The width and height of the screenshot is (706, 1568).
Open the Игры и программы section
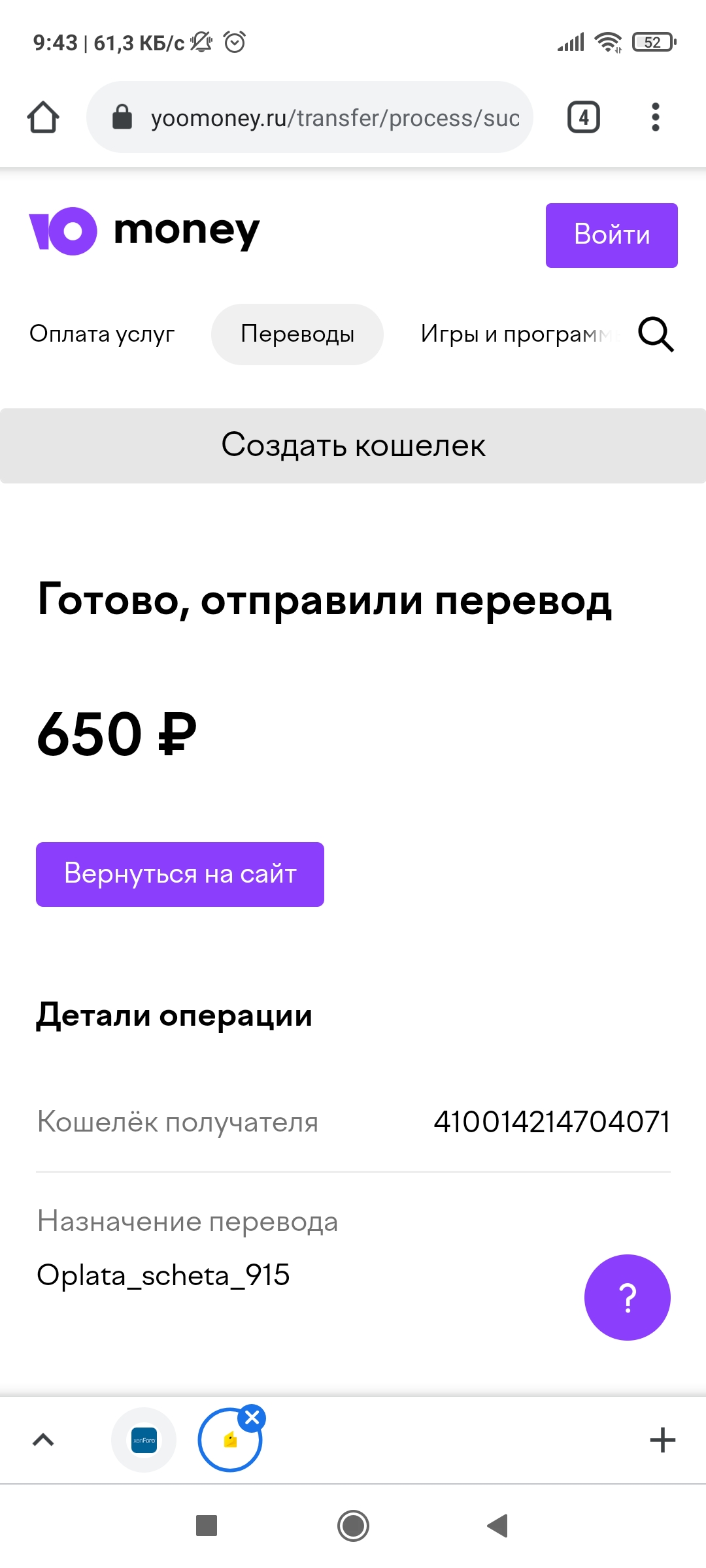point(520,334)
